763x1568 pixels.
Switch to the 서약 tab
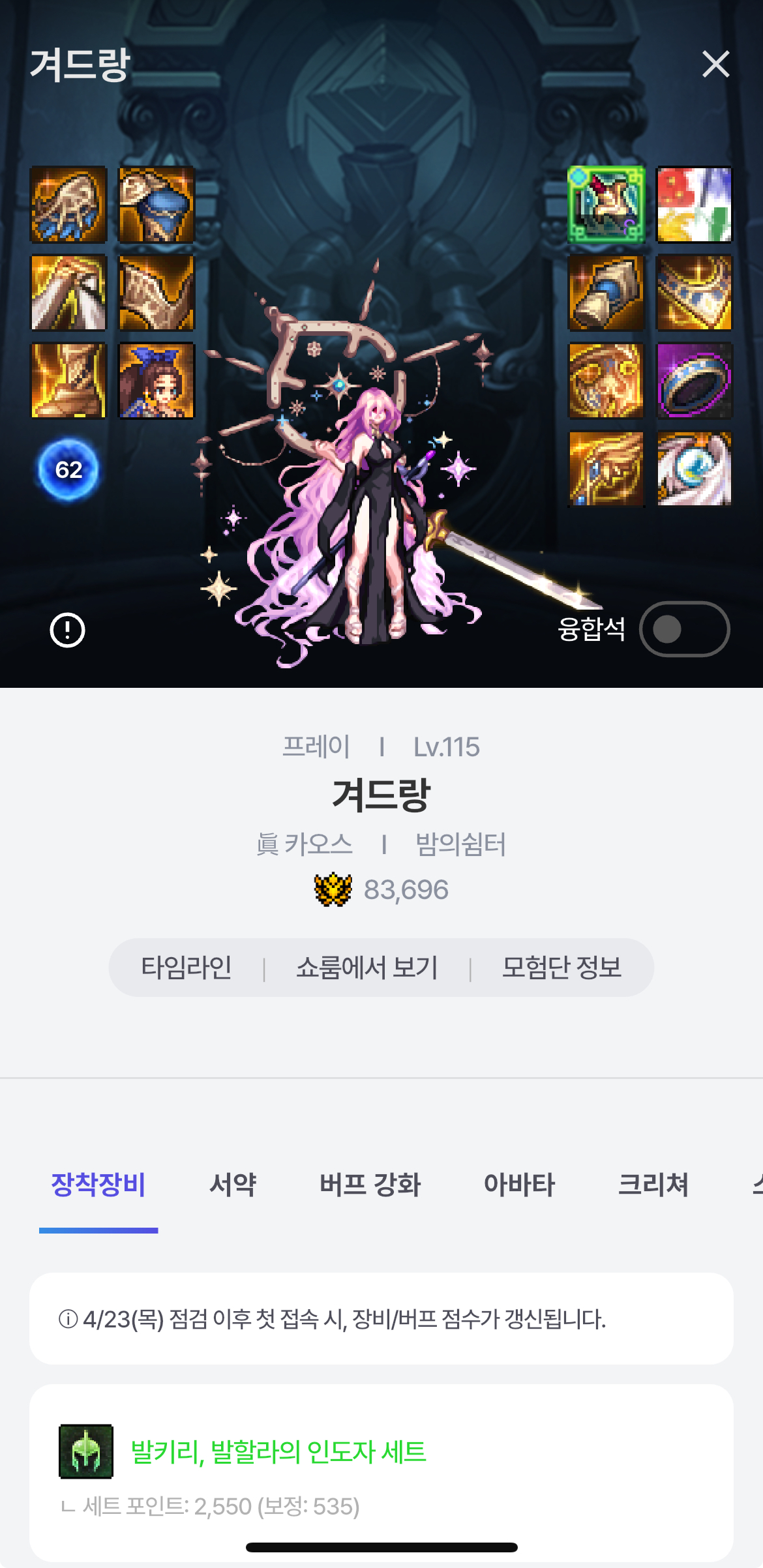tap(233, 1185)
